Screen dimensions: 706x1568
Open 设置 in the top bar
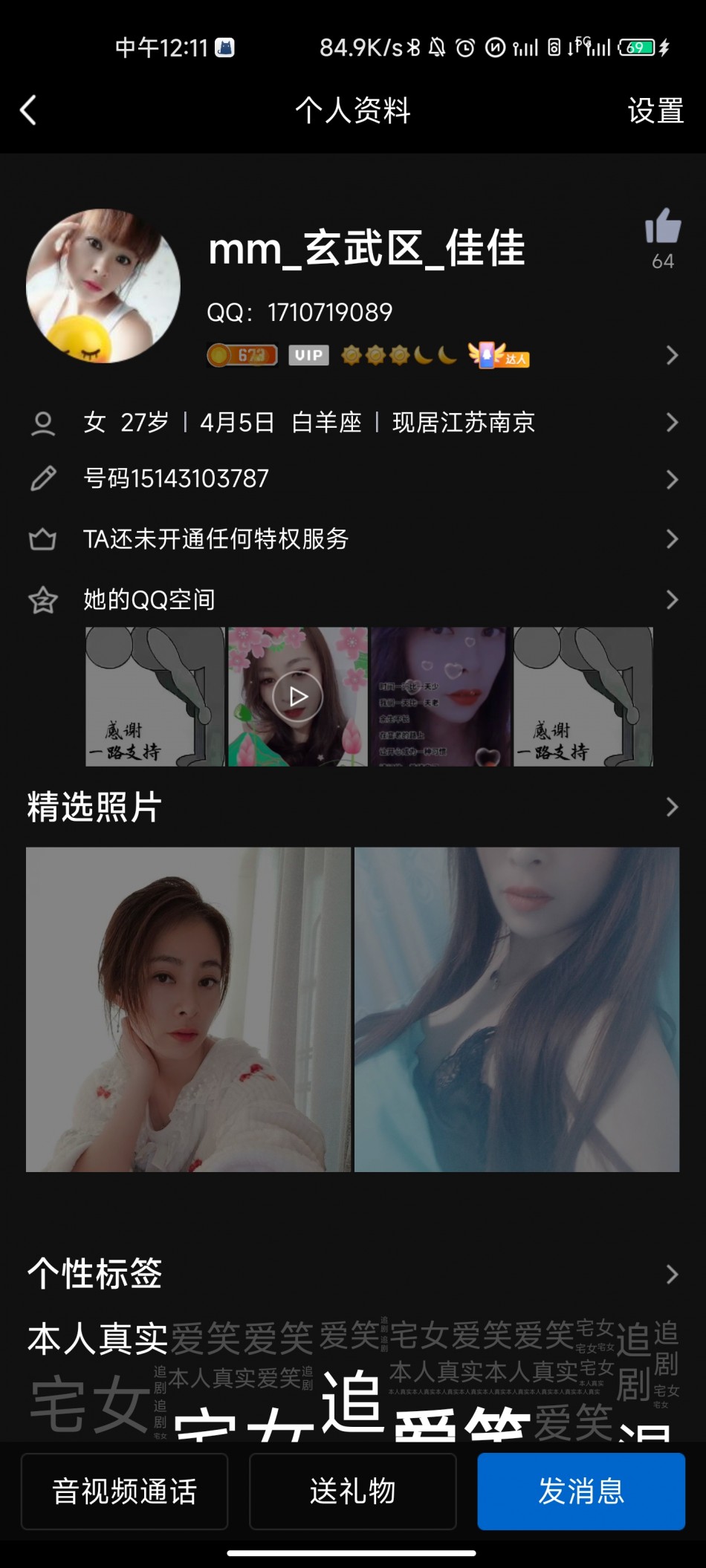[x=655, y=111]
